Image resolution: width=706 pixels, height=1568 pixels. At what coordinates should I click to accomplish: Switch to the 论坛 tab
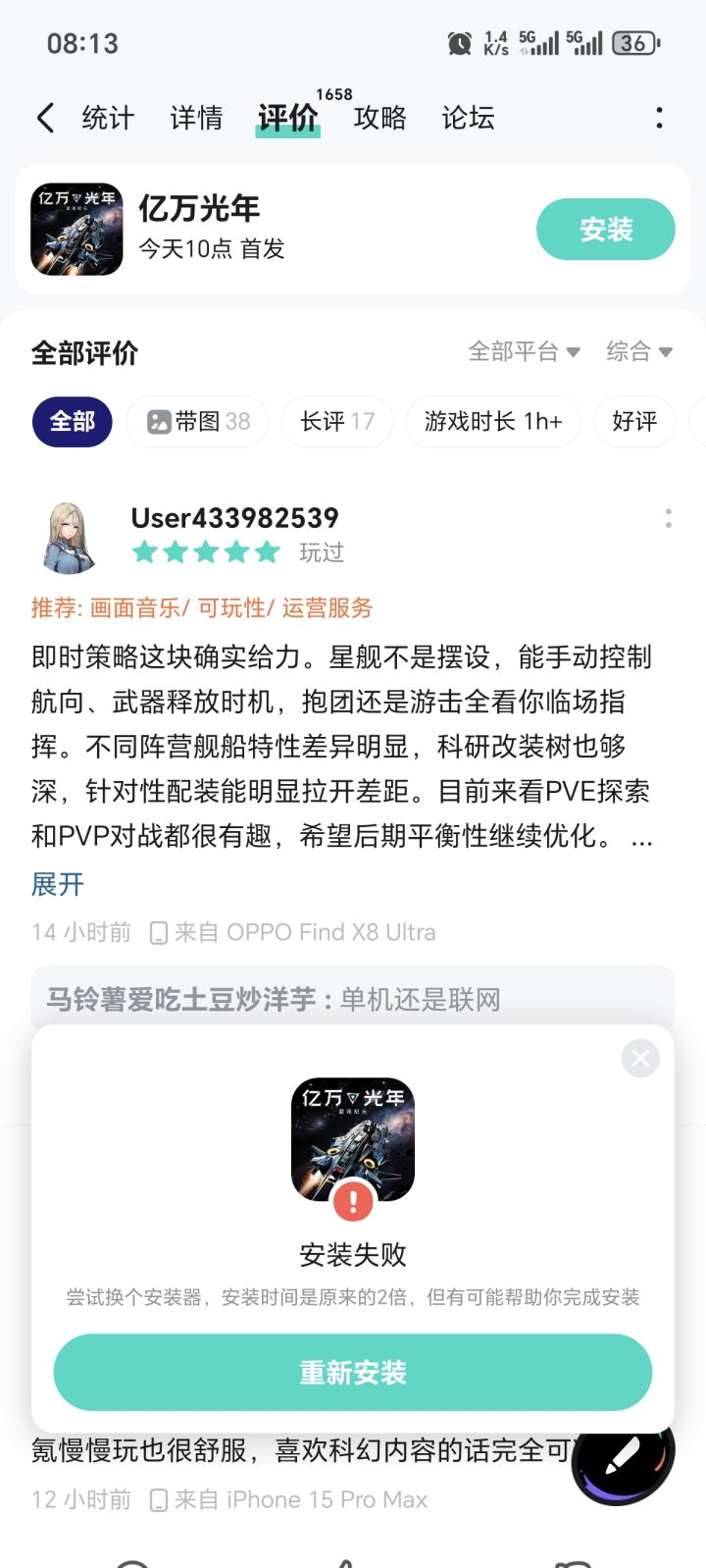tap(468, 118)
